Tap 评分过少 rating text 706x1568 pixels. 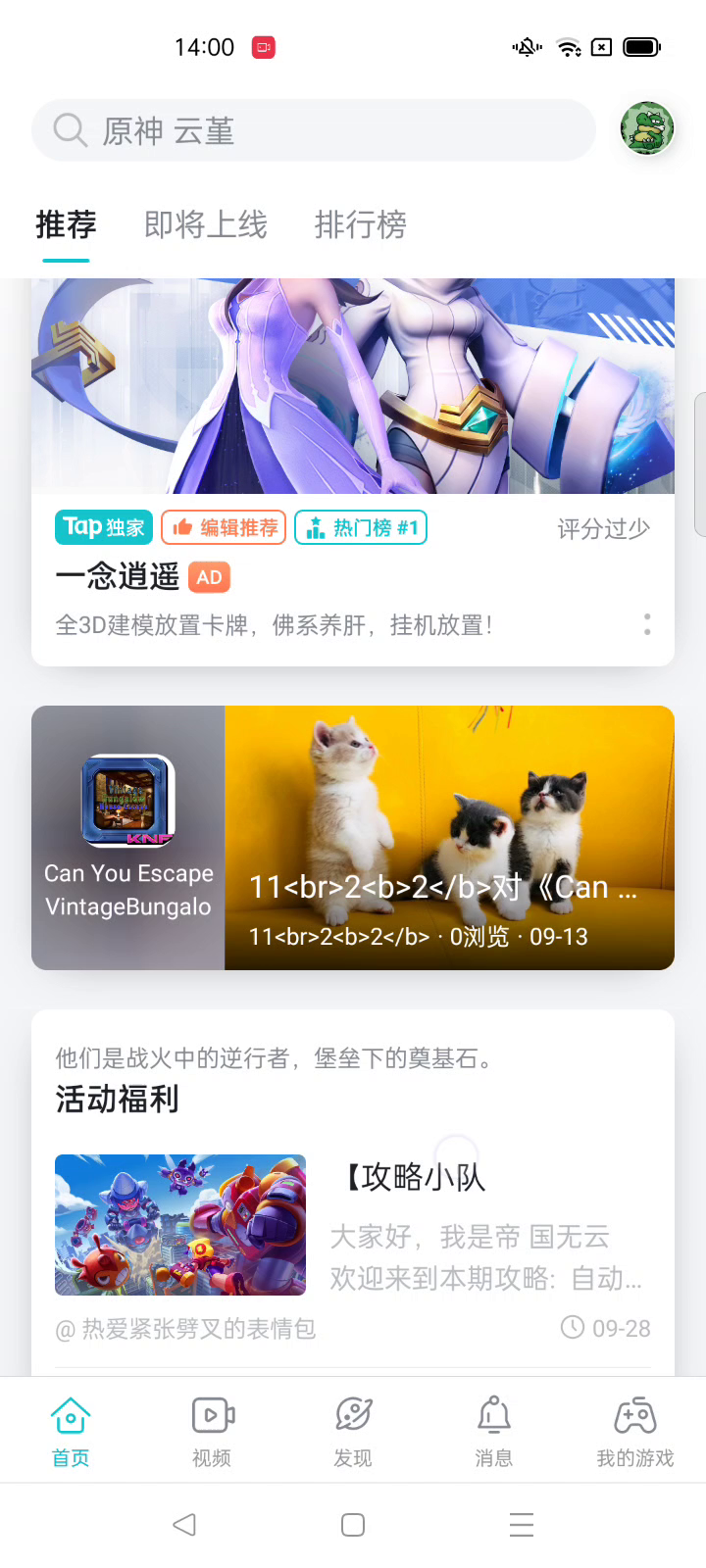click(x=602, y=528)
